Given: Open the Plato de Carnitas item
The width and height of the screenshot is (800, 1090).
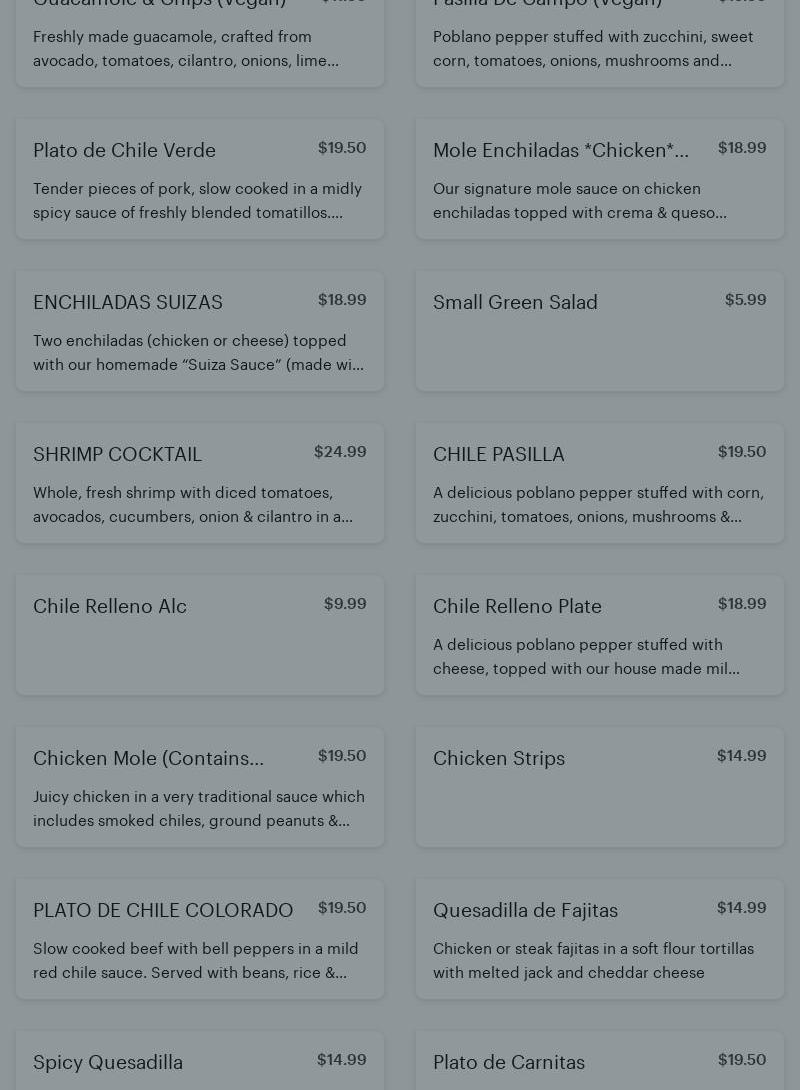Looking at the screenshot, I should [600, 1065].
